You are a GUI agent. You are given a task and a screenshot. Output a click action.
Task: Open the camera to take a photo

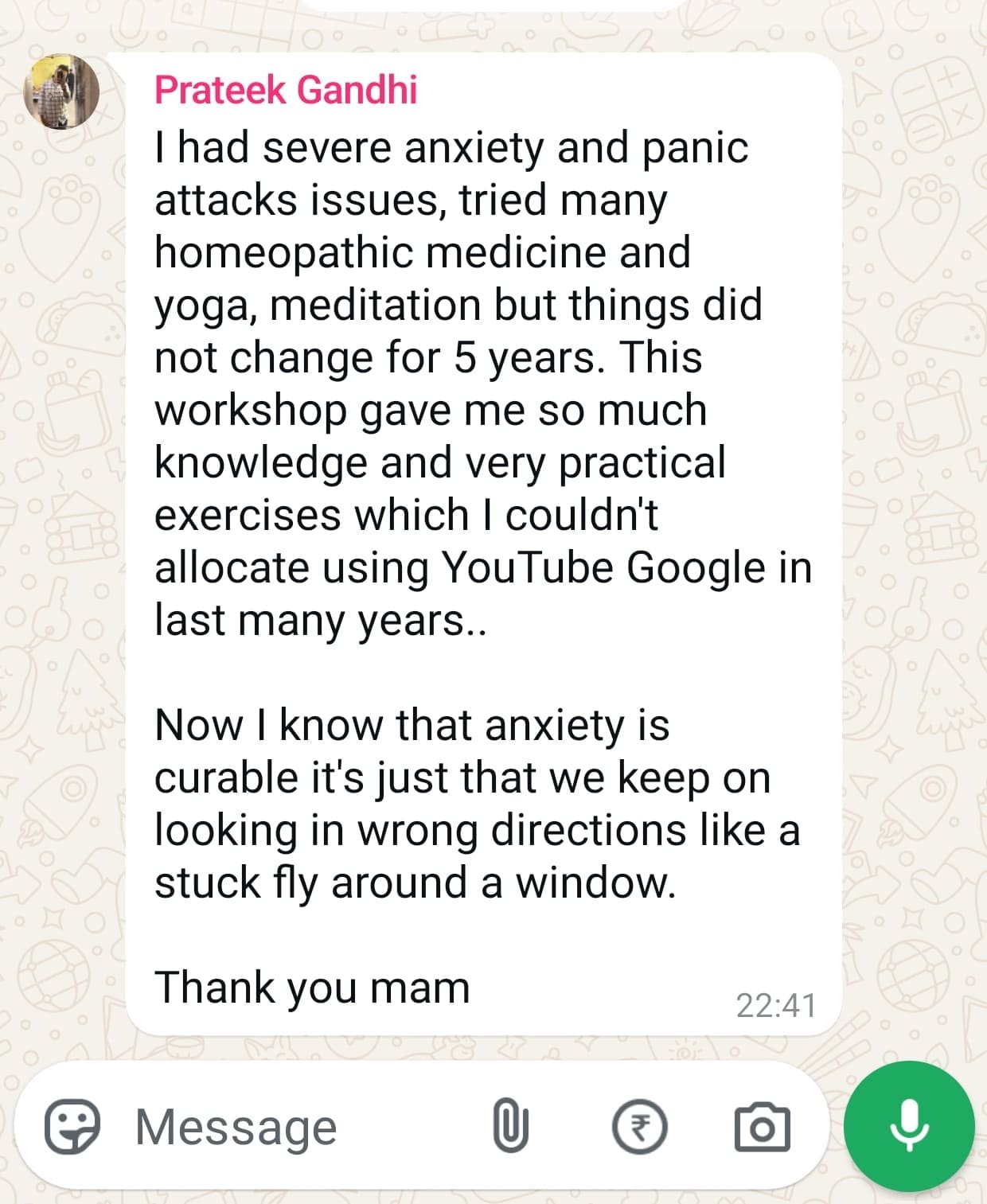click(x=761, y=1127)
